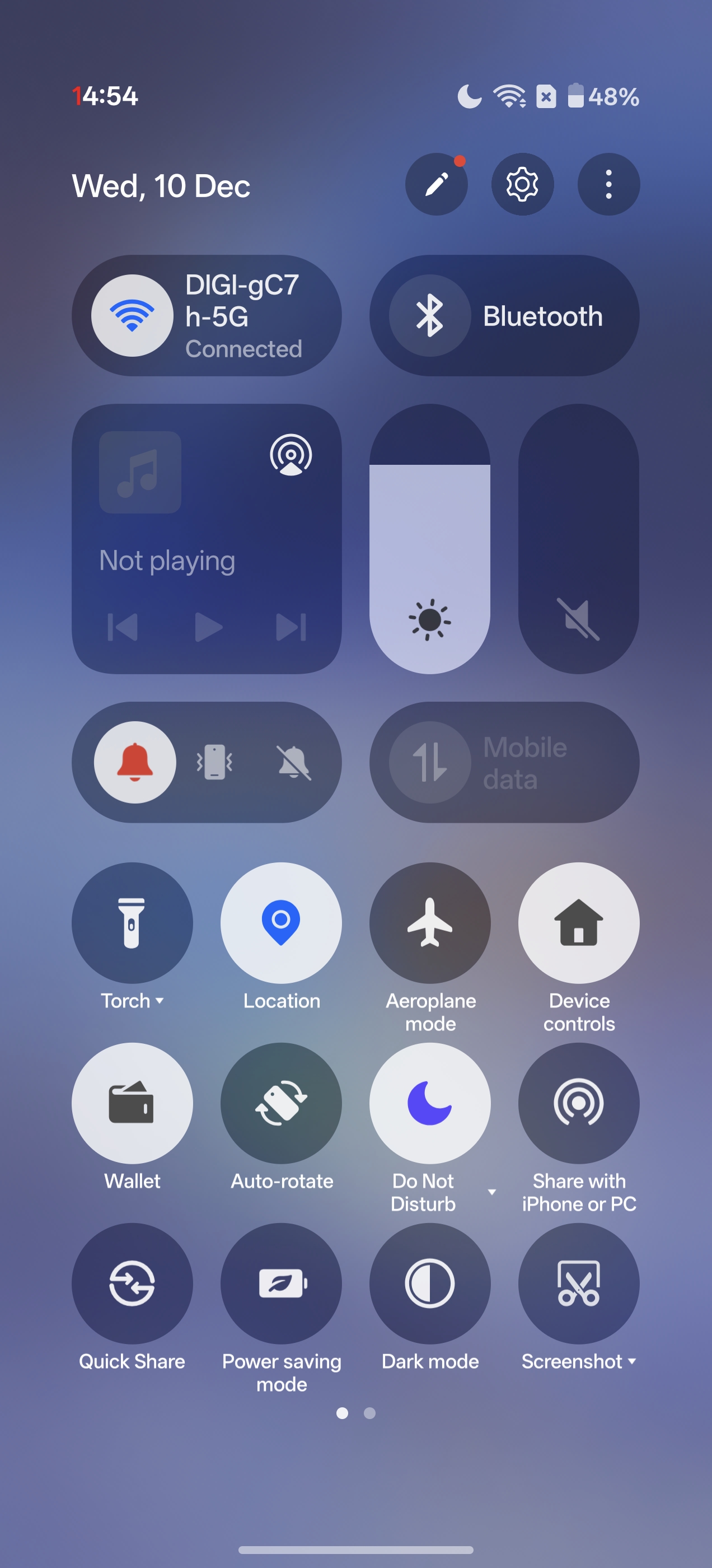The image size is (712, 1568).
Task: Turn on Quick Share
Action: (132, 1283)
